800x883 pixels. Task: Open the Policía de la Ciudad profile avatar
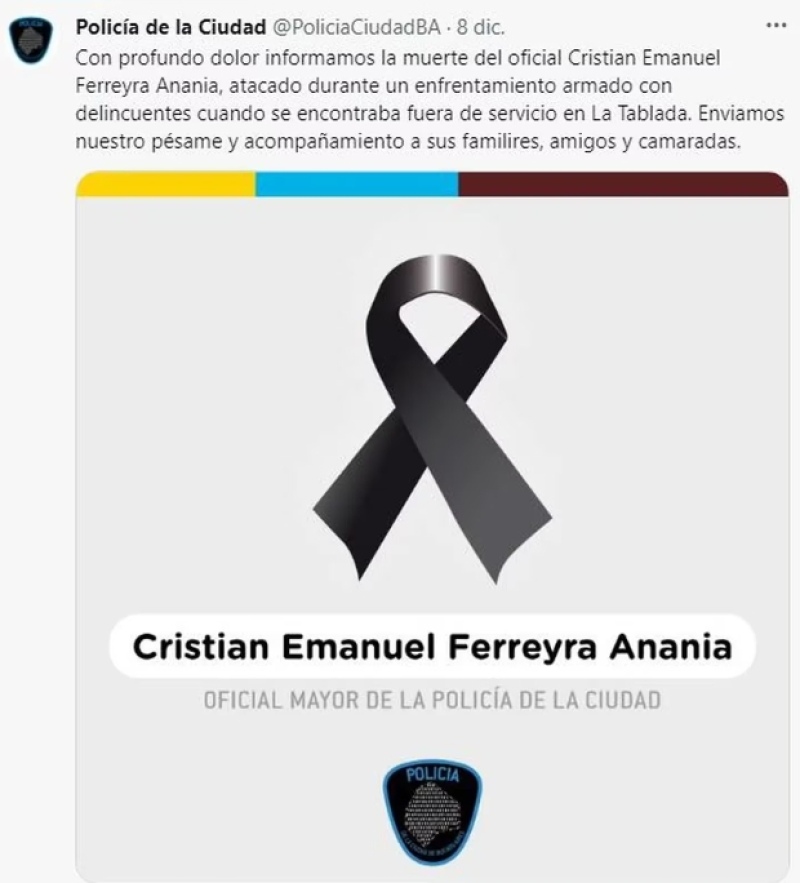coord(31,41)
